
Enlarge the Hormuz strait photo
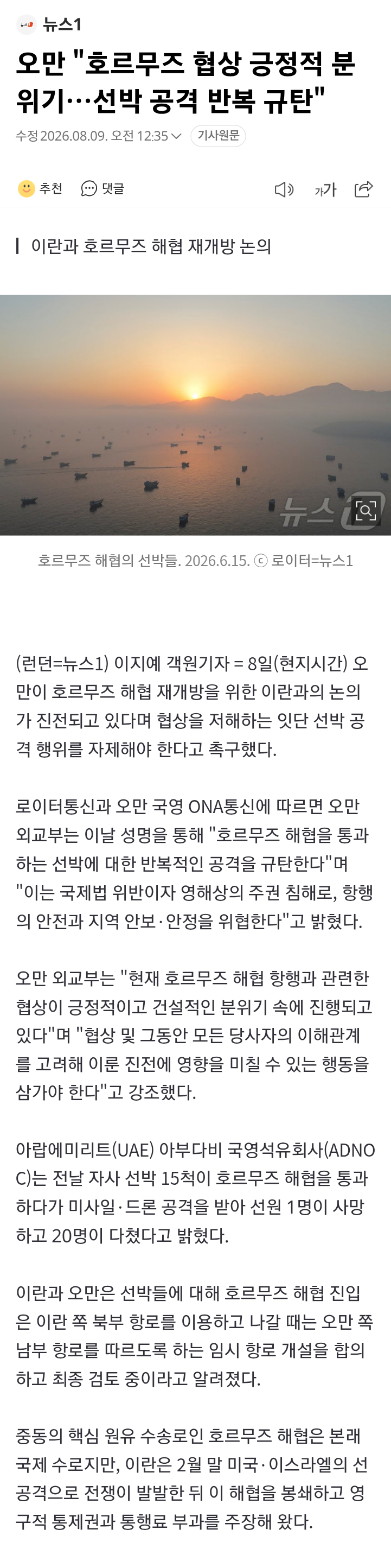pos(366,511)
